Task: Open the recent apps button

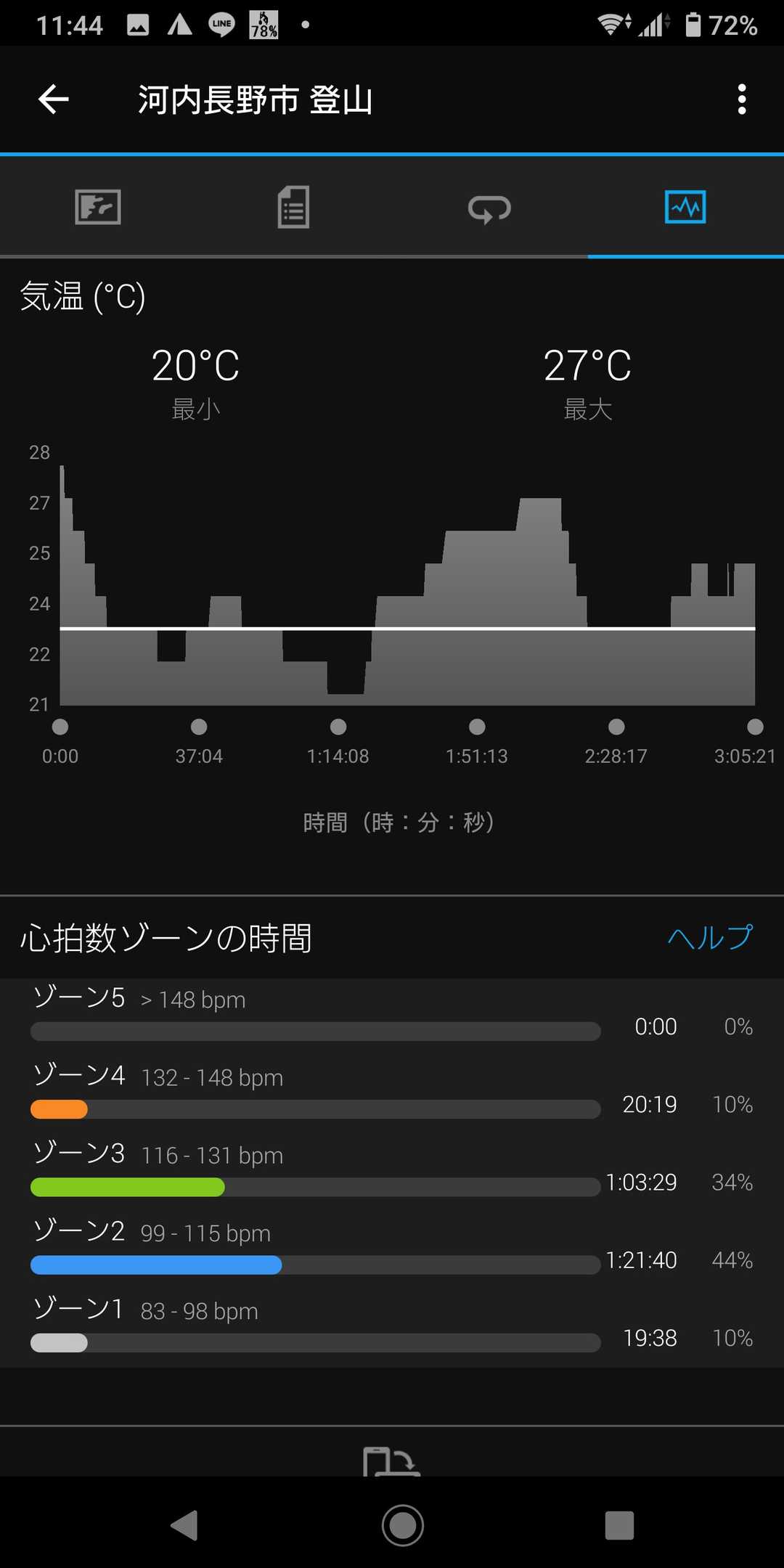Action: click(619, 1525)
